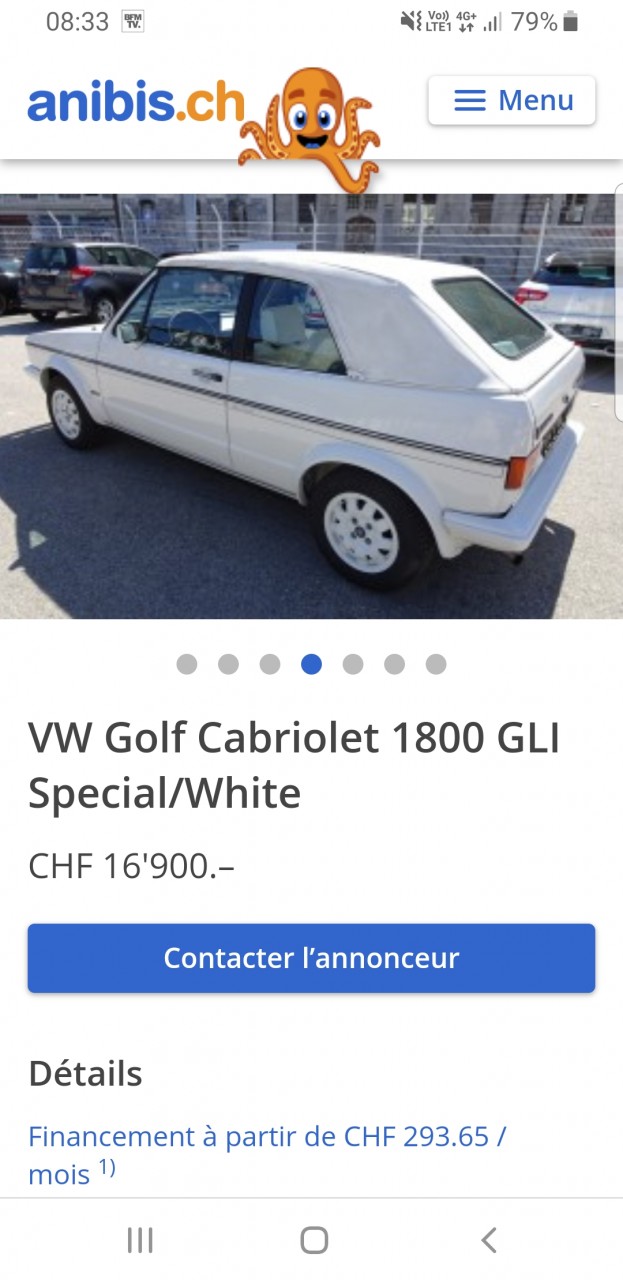Open the VW Golf photo full screen
The image size is (623, 1280).
(311, 405)
